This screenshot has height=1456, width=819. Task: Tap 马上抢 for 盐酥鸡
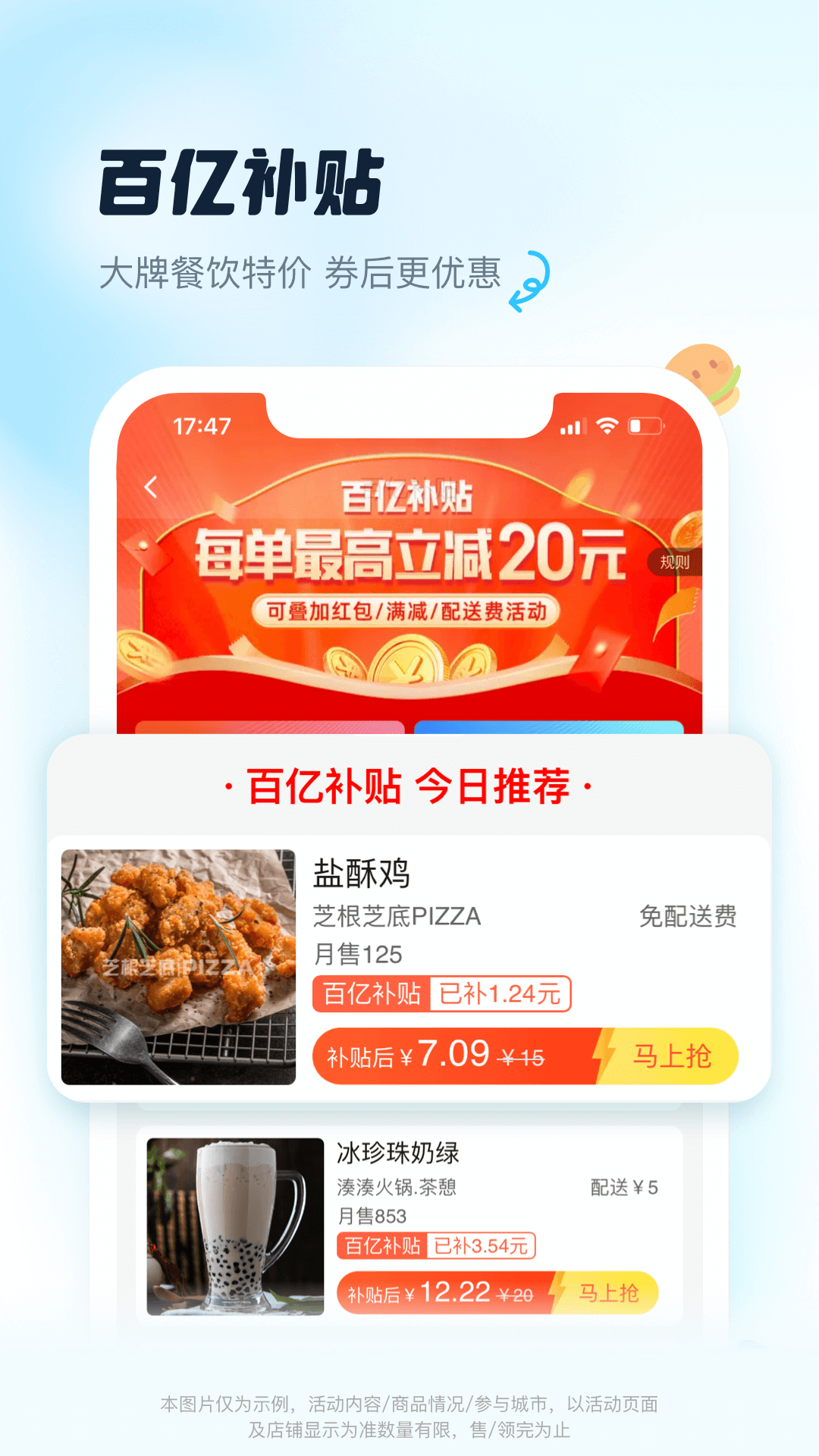pos(672,1054)
